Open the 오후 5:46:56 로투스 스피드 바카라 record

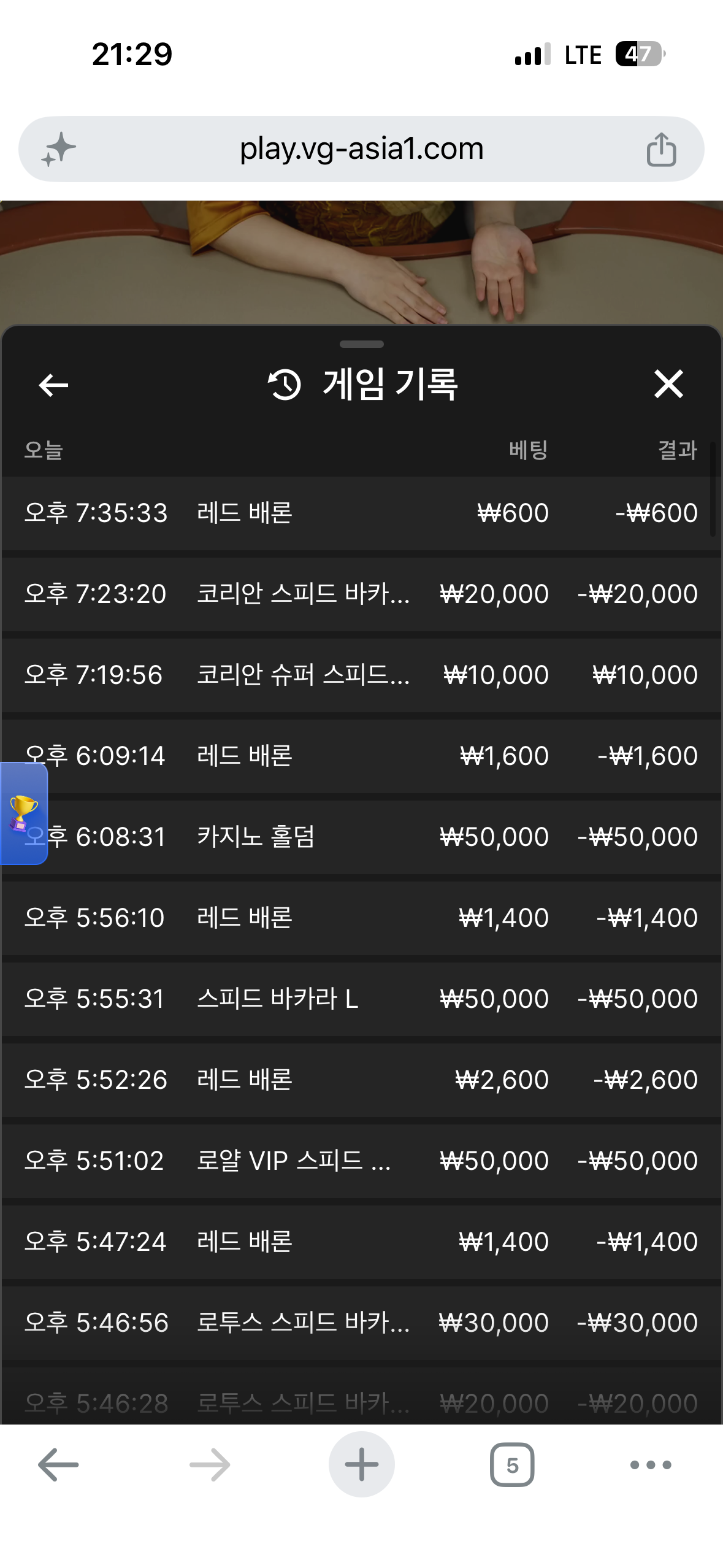pos(361,1323)
